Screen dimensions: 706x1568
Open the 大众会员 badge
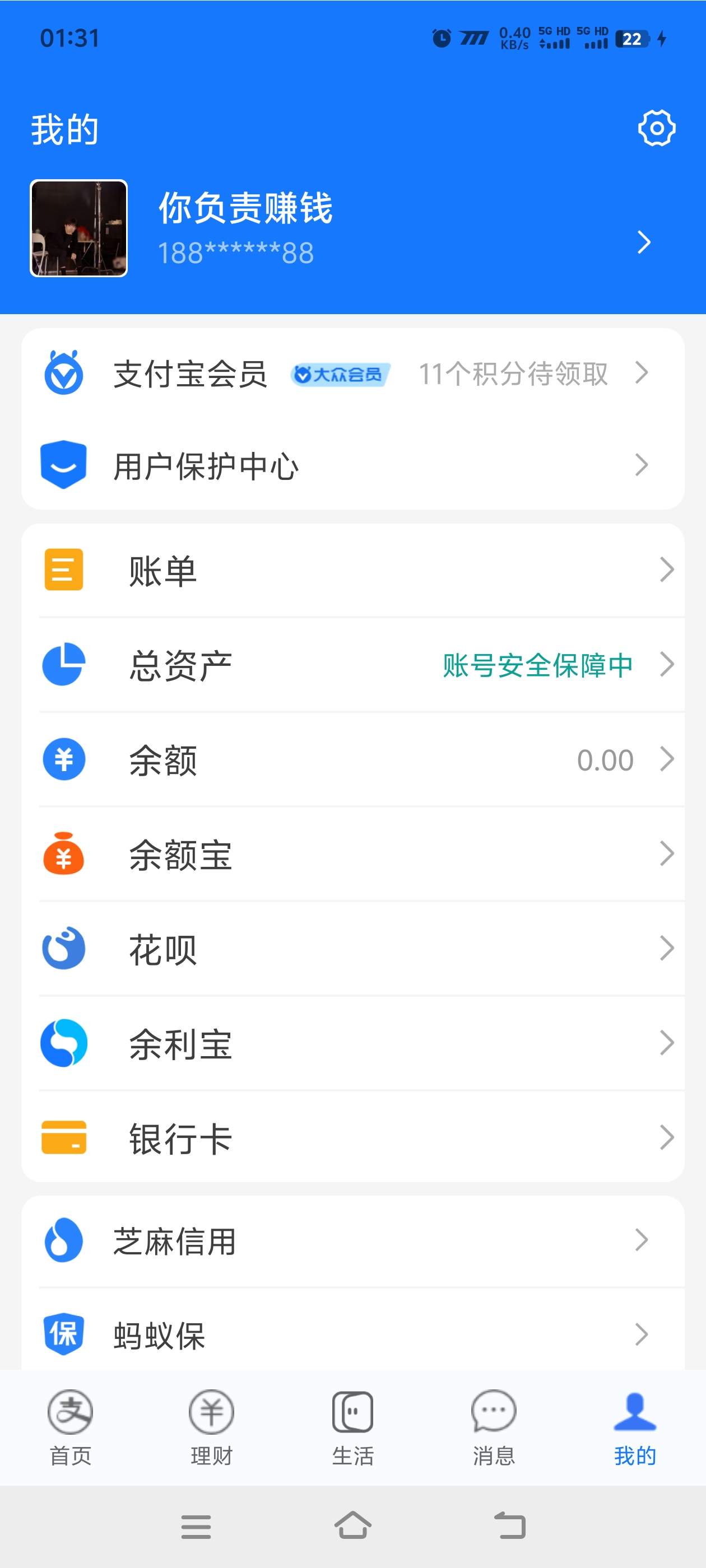[340, 375]
